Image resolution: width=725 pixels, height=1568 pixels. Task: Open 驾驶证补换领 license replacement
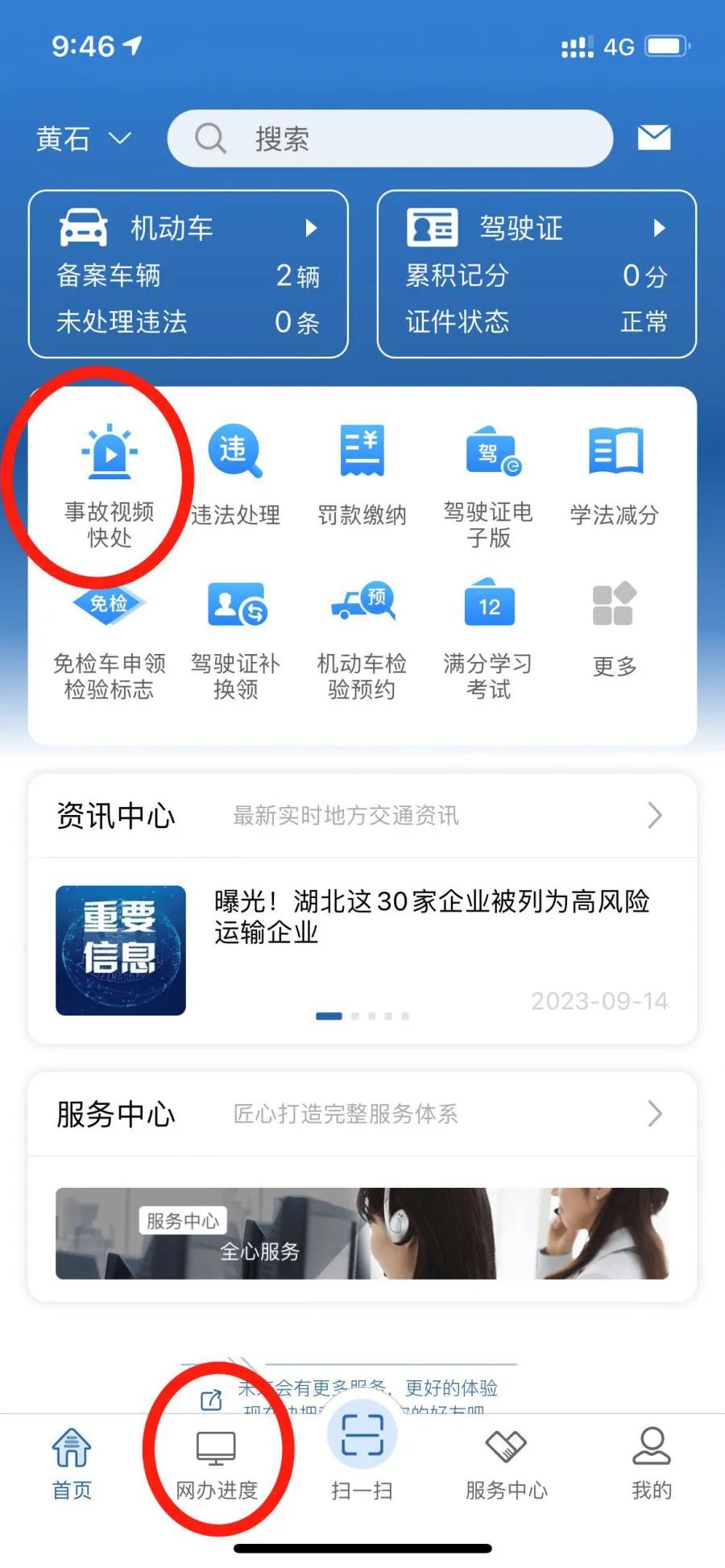(x=235, y=640)
